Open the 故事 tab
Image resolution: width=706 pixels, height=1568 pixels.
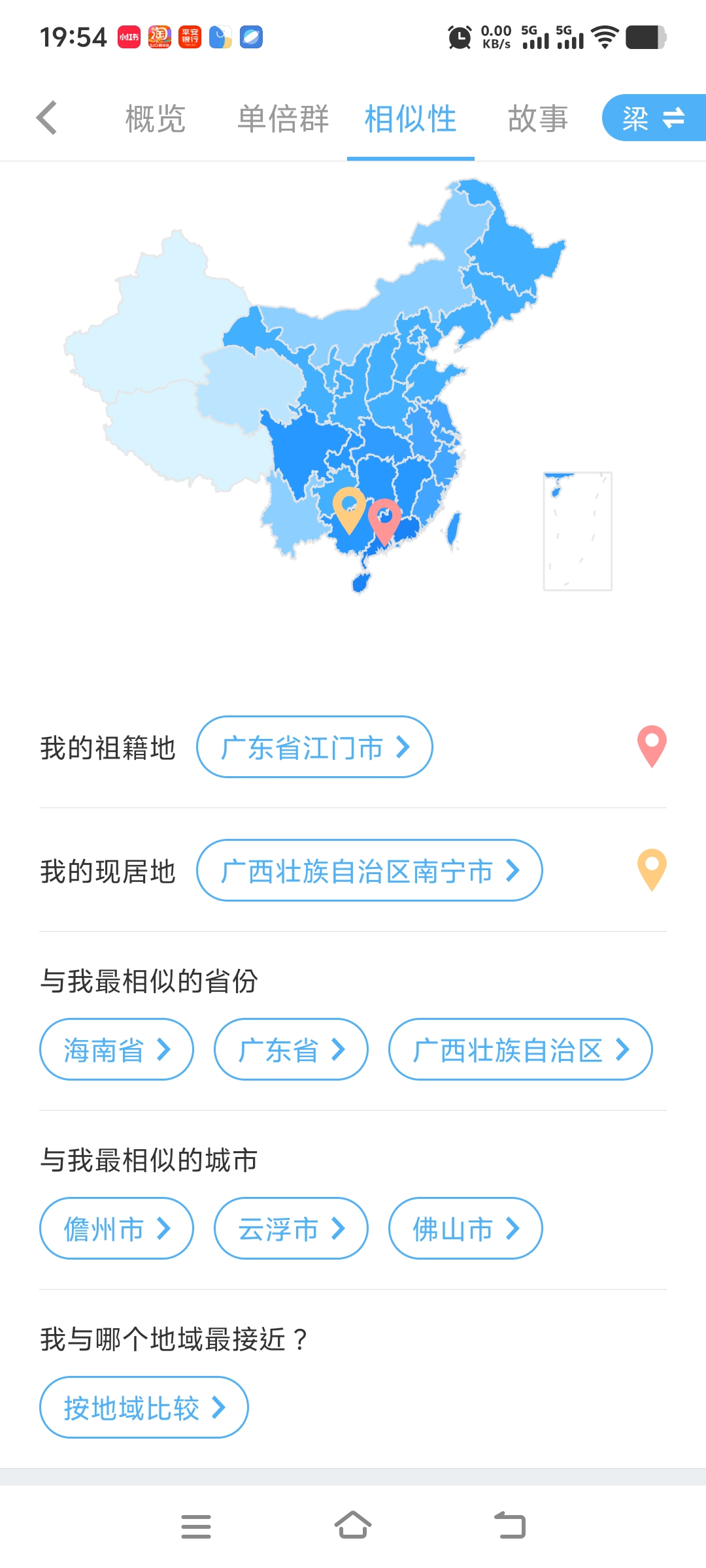(x=538, y=119)
